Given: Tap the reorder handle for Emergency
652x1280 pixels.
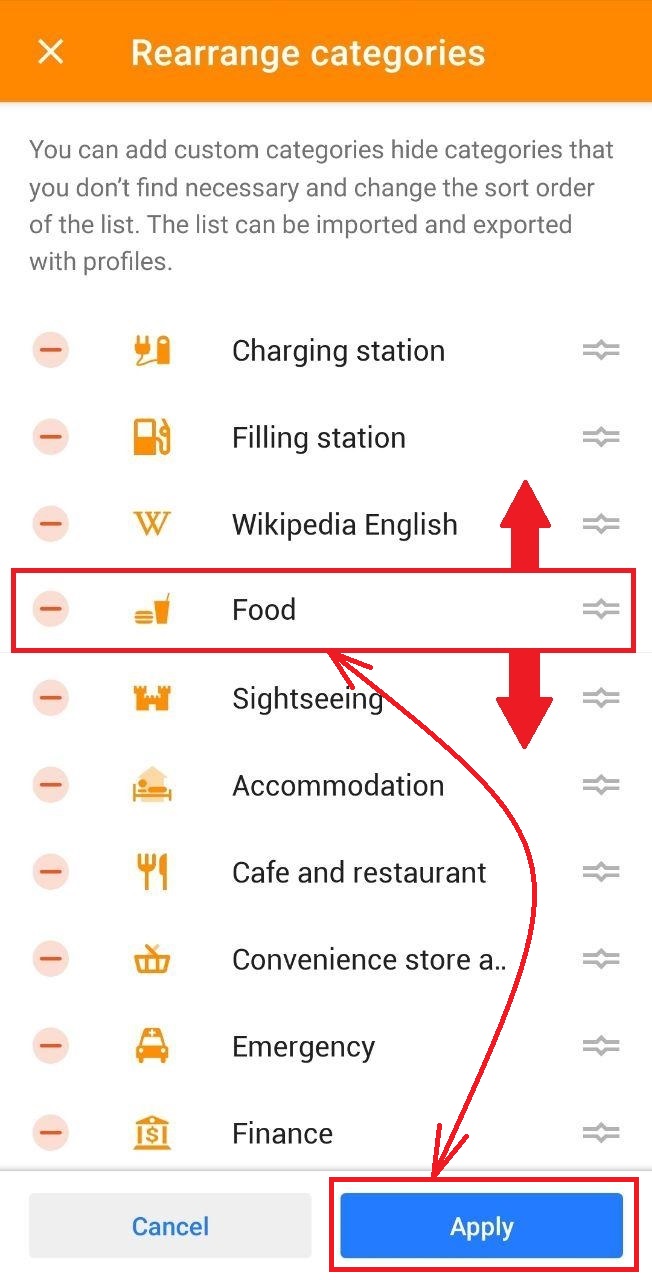Looking at the screenshot, I should point(601,1047).
